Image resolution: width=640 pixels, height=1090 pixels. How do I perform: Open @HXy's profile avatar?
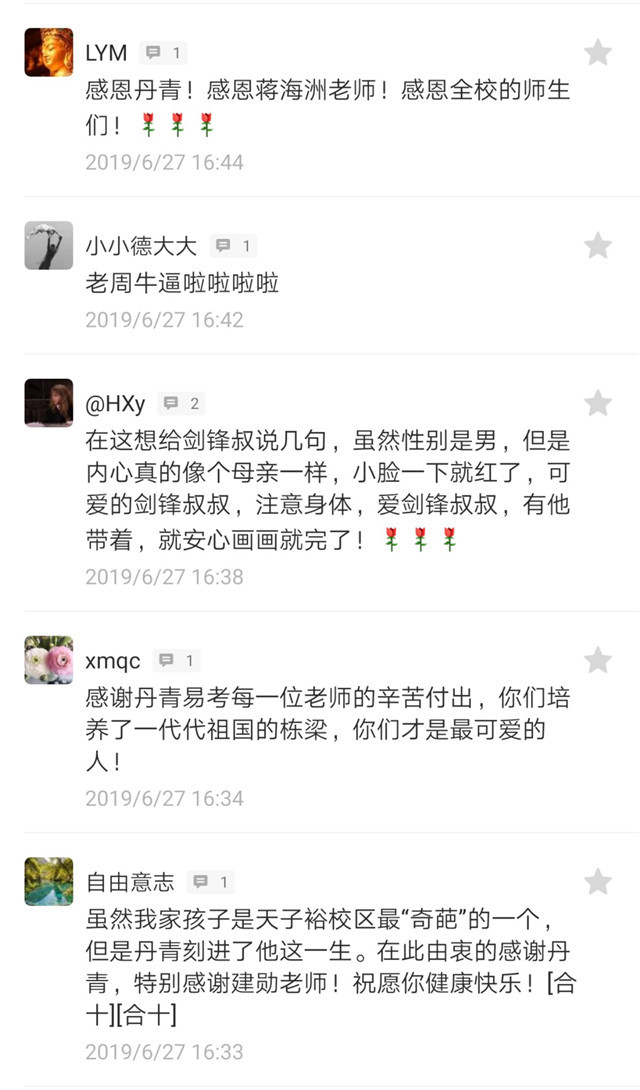[x=49, y=404]
